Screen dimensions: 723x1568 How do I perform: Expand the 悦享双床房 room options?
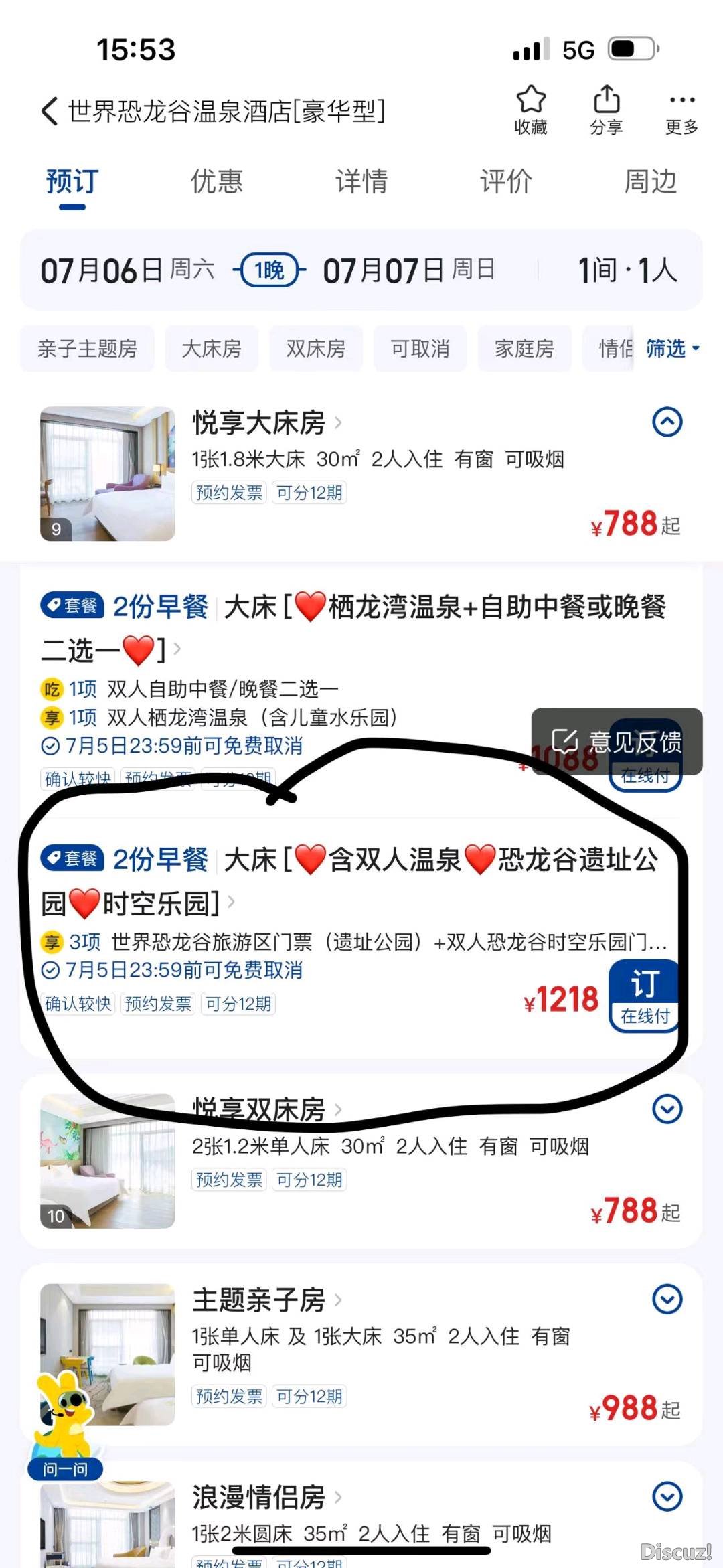(x=667, y=1109)
